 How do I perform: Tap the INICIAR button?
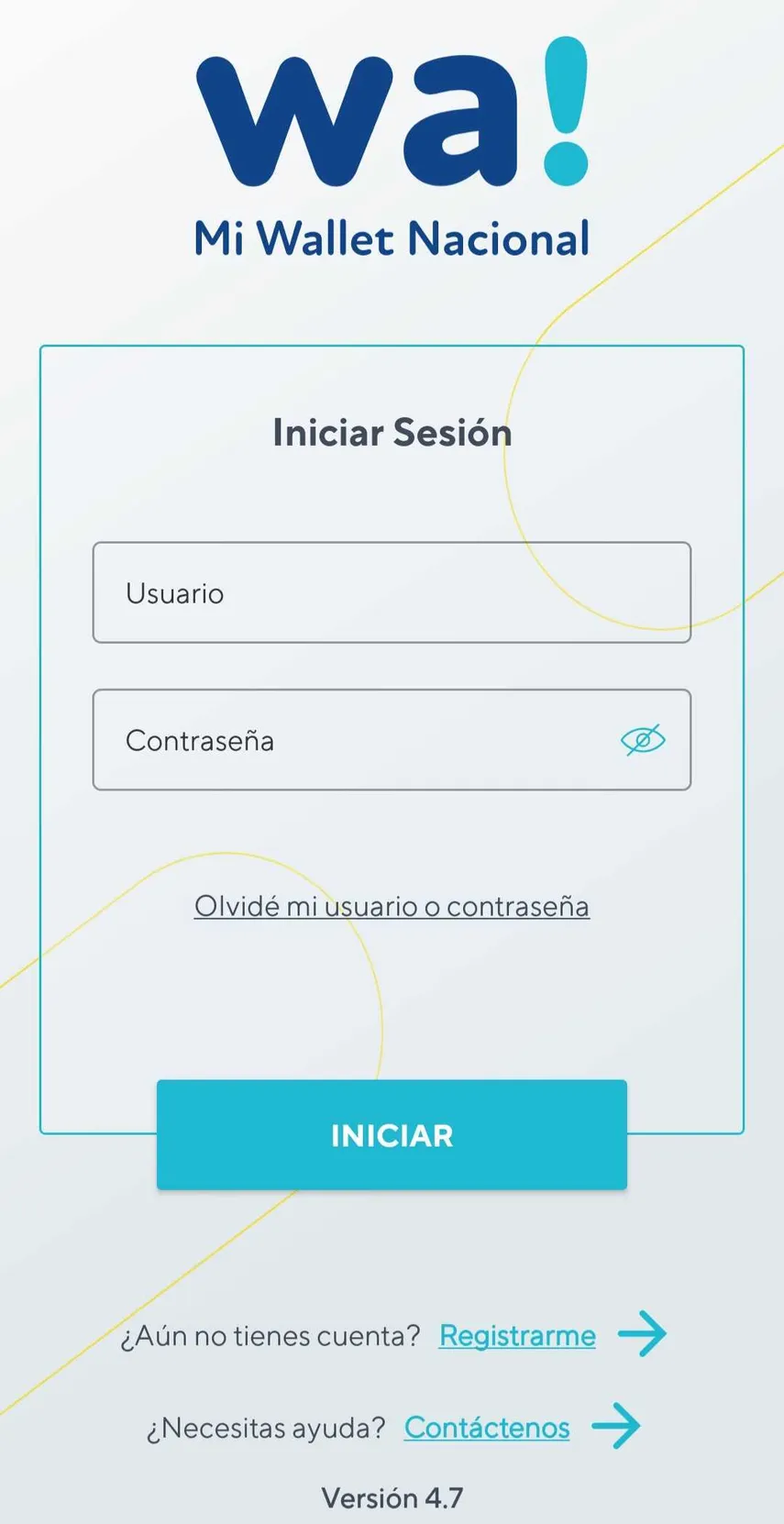point(392,1135)
